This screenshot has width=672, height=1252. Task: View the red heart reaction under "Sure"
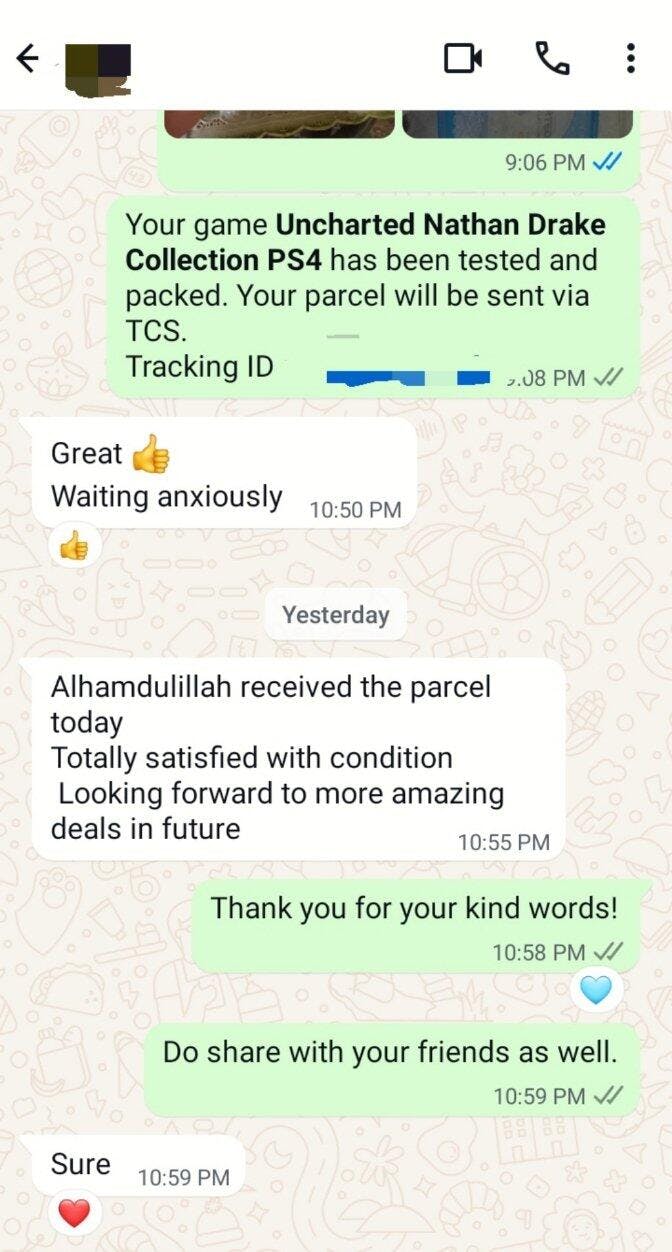[x=74, y=1214]
